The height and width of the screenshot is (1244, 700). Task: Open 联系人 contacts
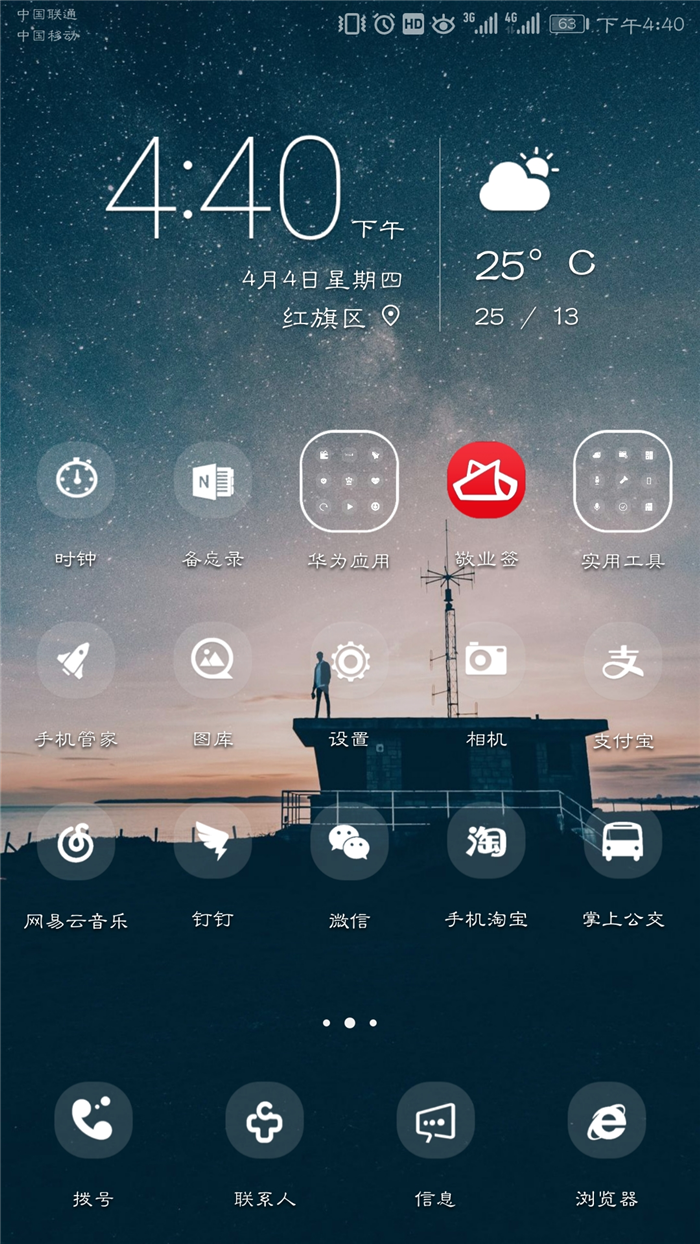pyautogui.click(x=264, y=1120)
